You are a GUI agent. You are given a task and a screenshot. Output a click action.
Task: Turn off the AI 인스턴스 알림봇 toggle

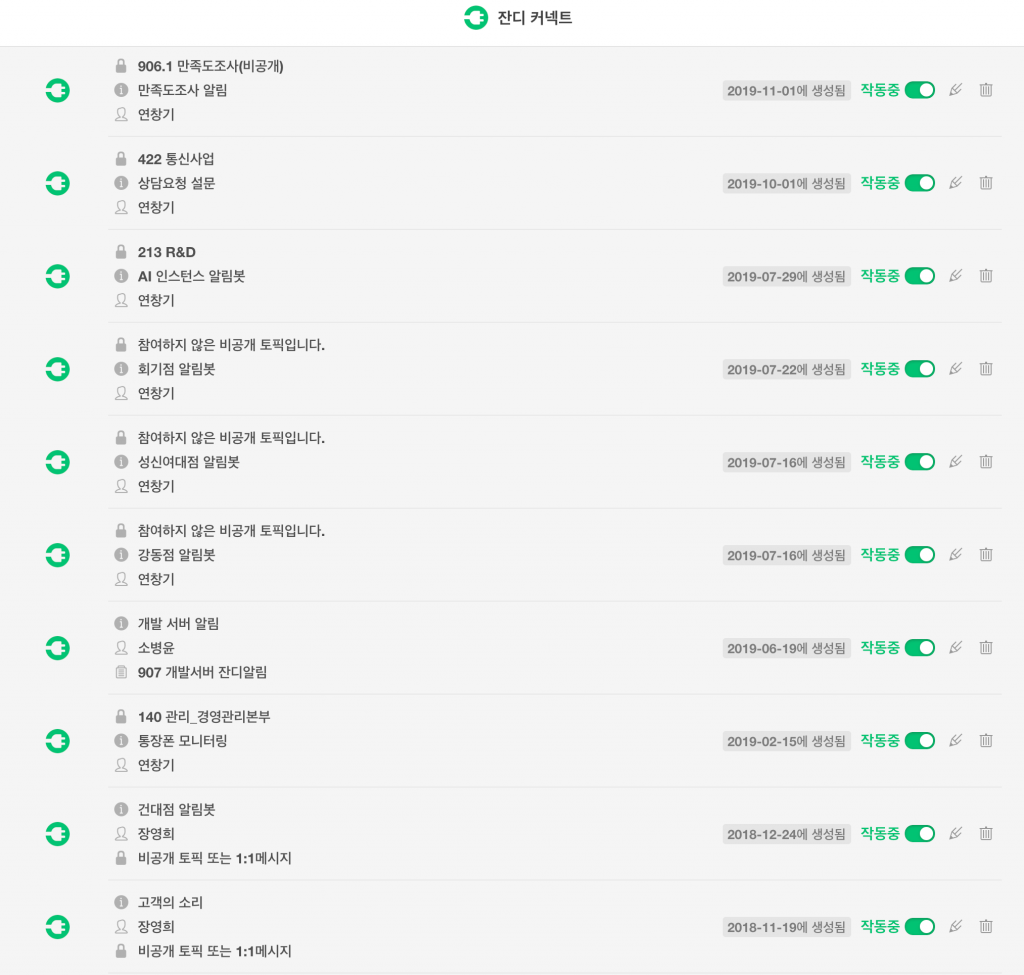tap(919, 276)
